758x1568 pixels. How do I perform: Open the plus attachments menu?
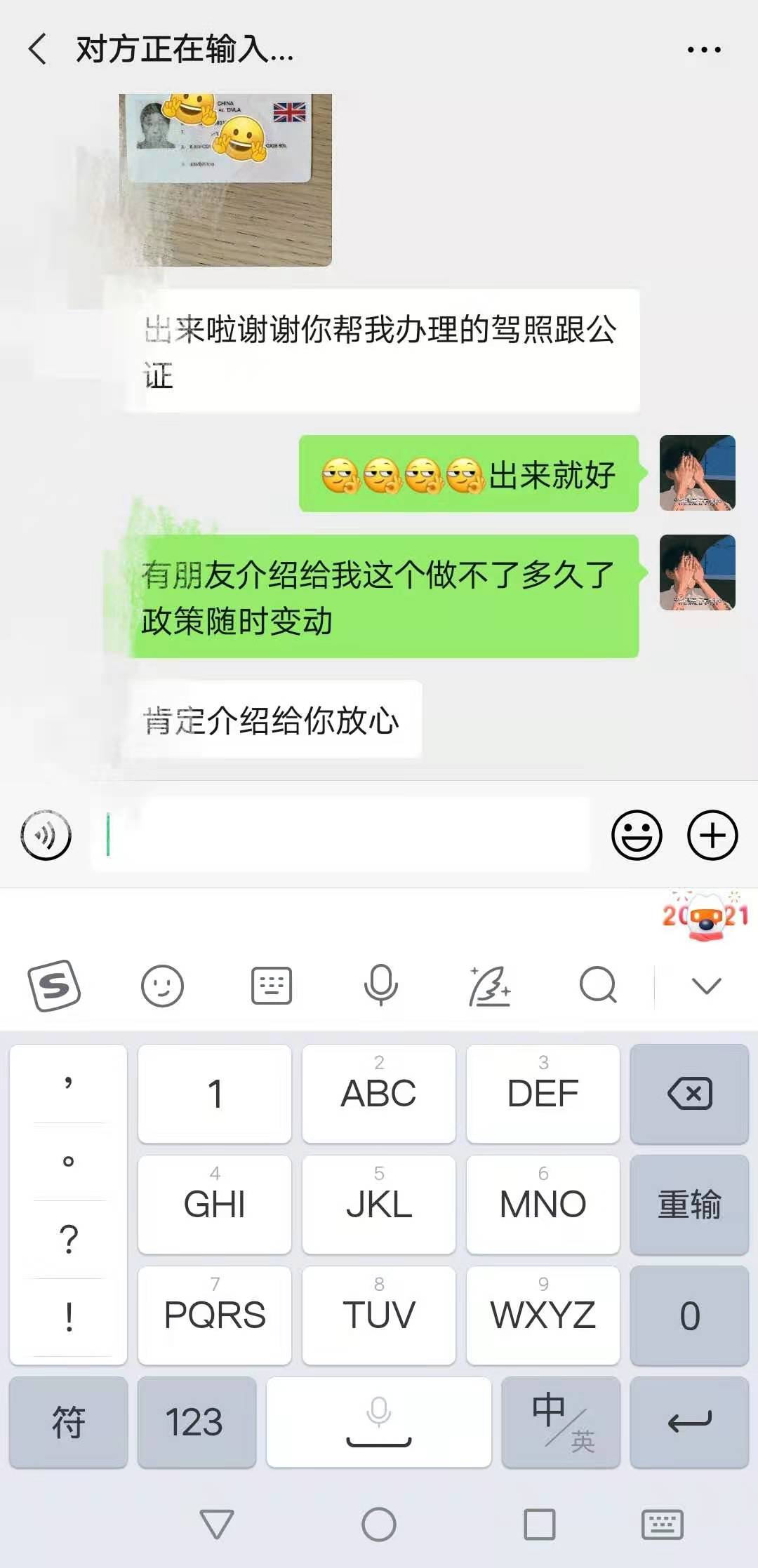tap(712, 835)
